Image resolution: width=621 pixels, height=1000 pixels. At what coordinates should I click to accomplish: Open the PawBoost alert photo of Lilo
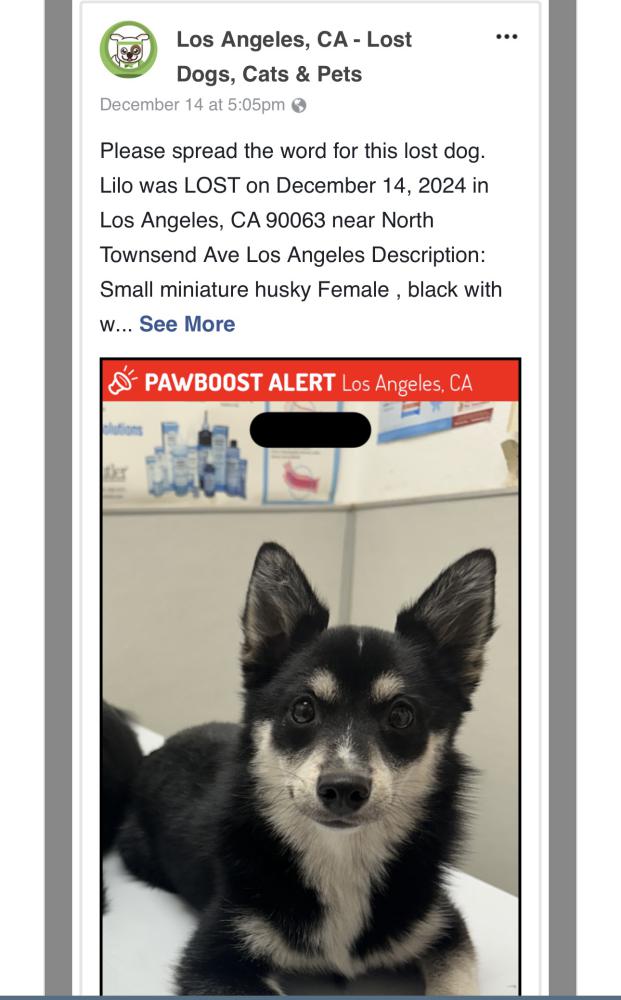pyautogui.click(x=310, y=676)
